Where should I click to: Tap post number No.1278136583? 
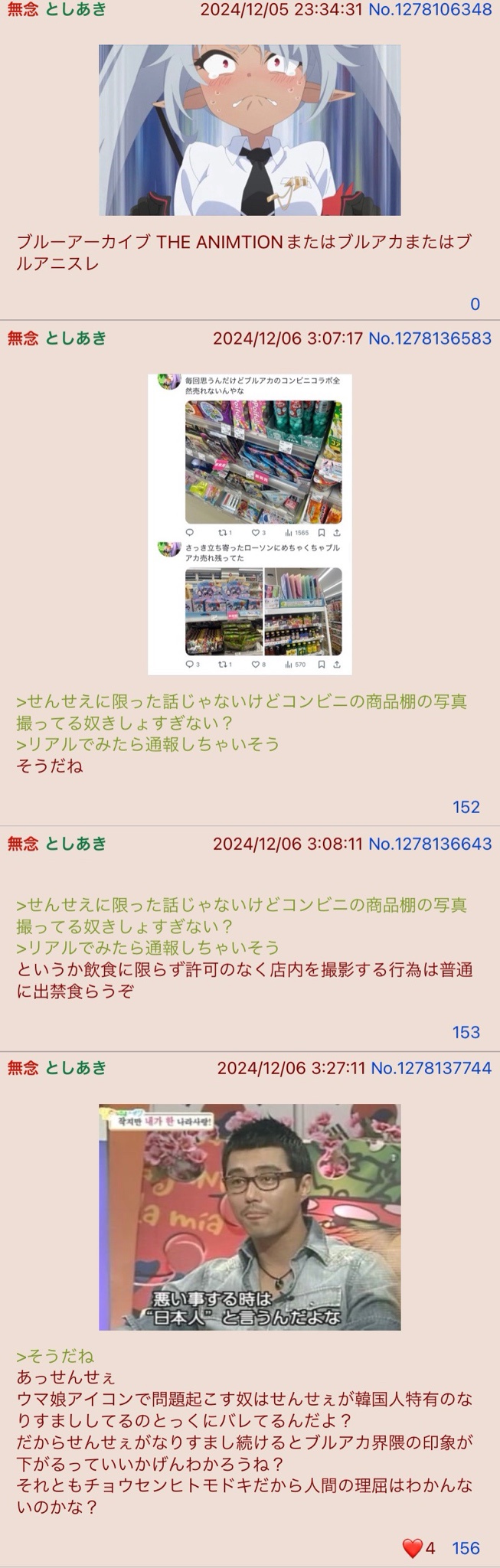430,338
